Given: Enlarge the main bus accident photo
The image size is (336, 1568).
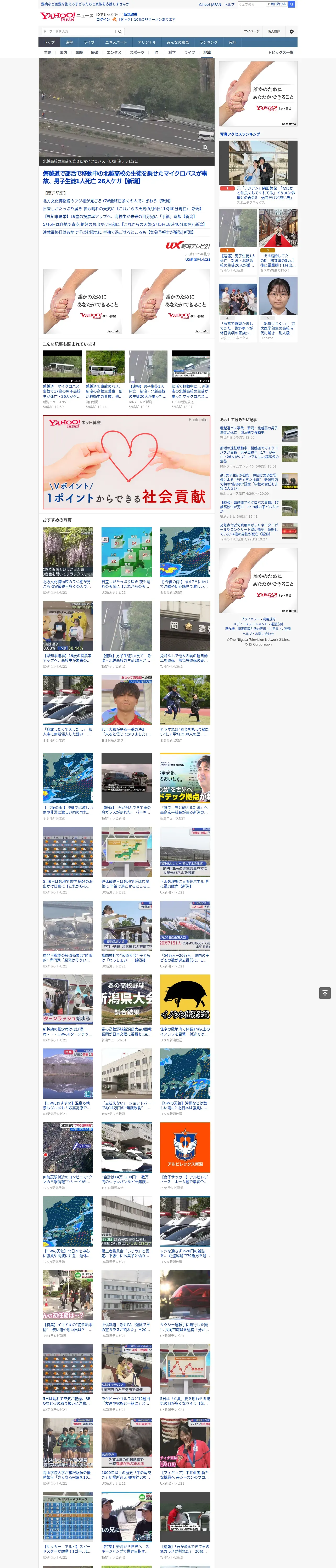Looking at the screenshot, I should click(205, 147).
